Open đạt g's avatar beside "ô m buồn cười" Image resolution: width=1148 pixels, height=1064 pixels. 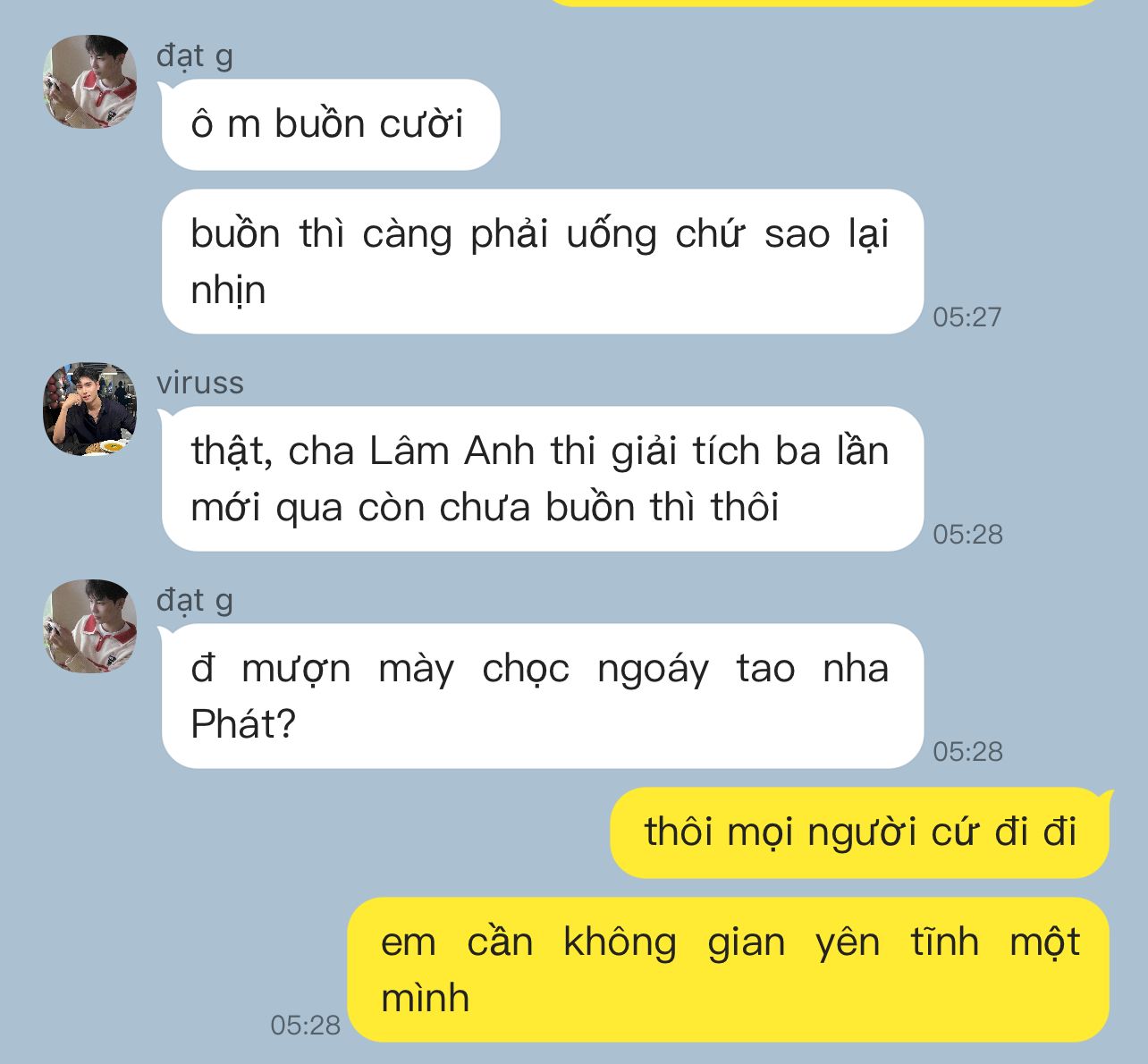tap(89, 81)
